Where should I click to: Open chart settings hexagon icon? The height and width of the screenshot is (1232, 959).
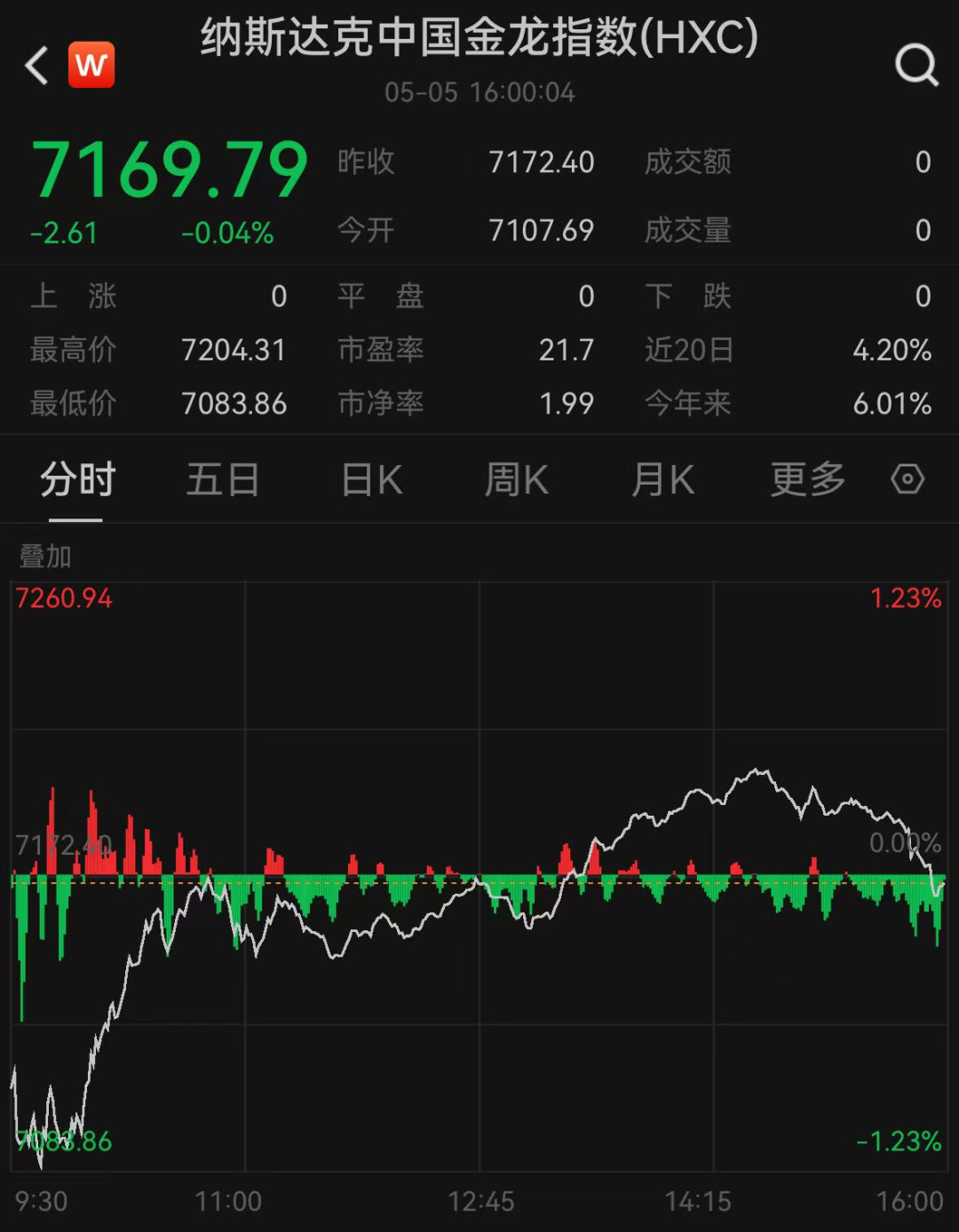coord(907,479)
